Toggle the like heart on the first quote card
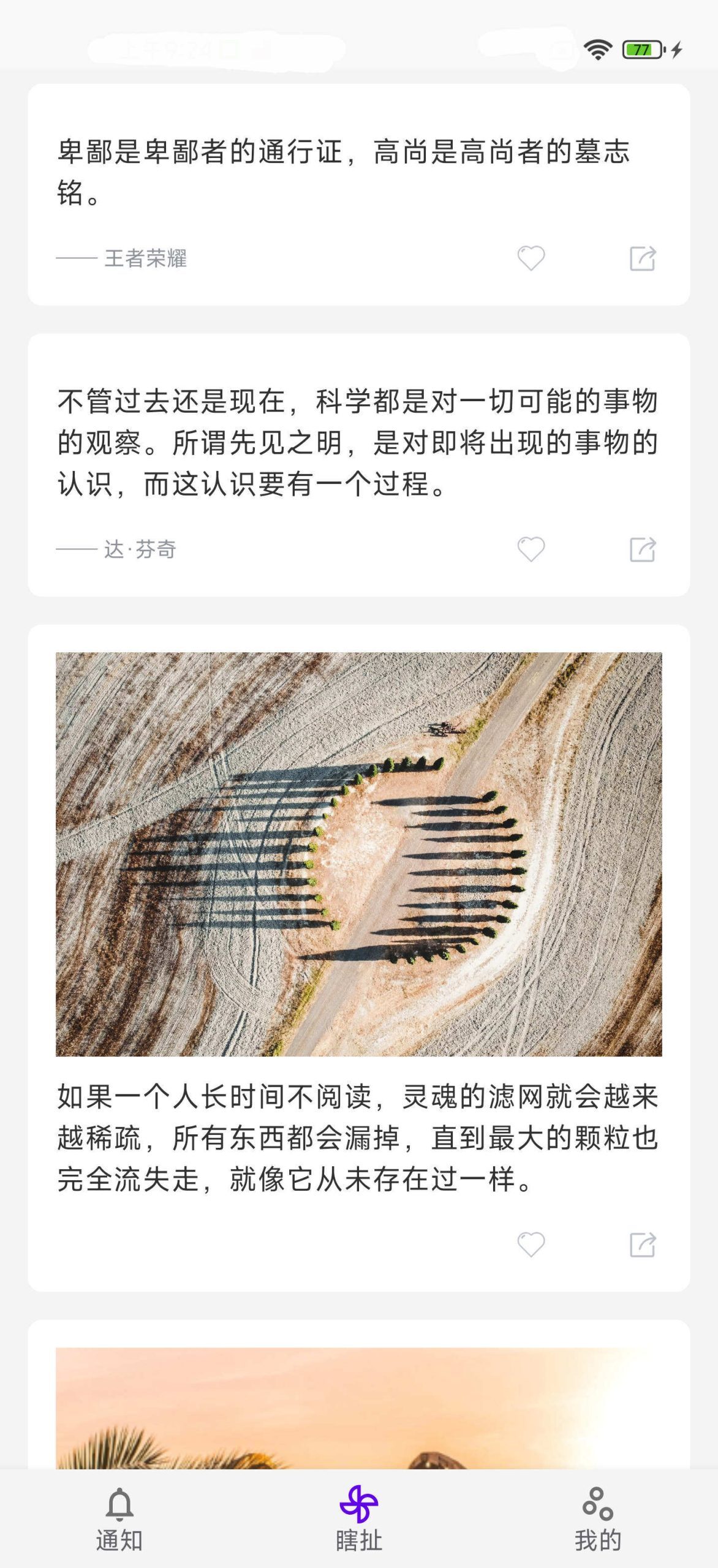The width and height of the screenshot is (718, 1568). point(531,260)
